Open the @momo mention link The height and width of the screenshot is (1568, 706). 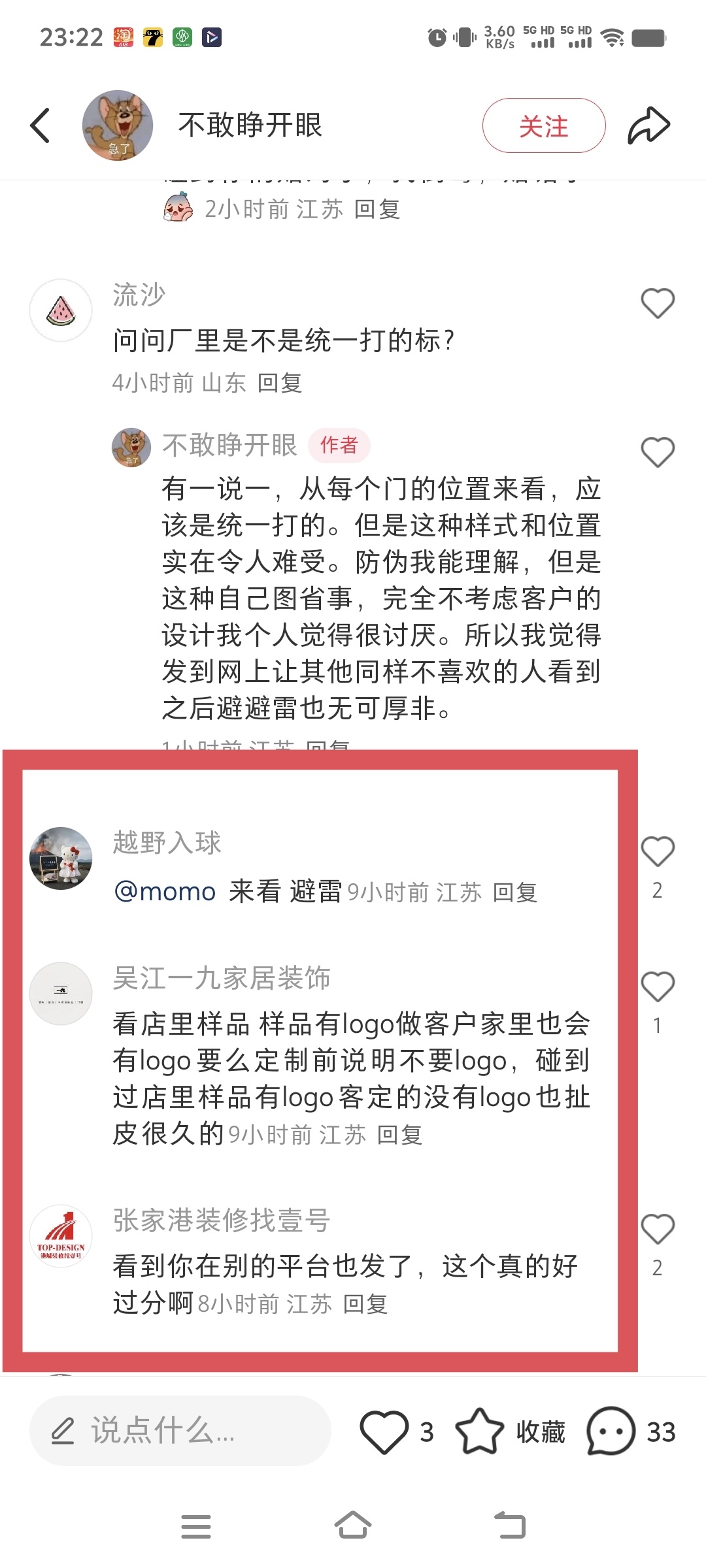tap(165, 892)
